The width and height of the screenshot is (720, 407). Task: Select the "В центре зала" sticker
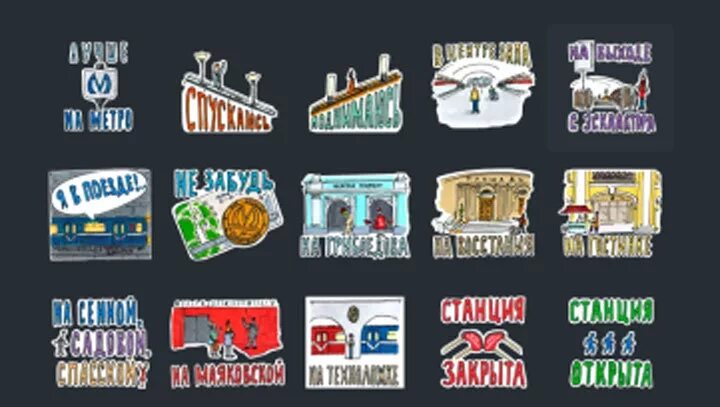click(482, 85)
